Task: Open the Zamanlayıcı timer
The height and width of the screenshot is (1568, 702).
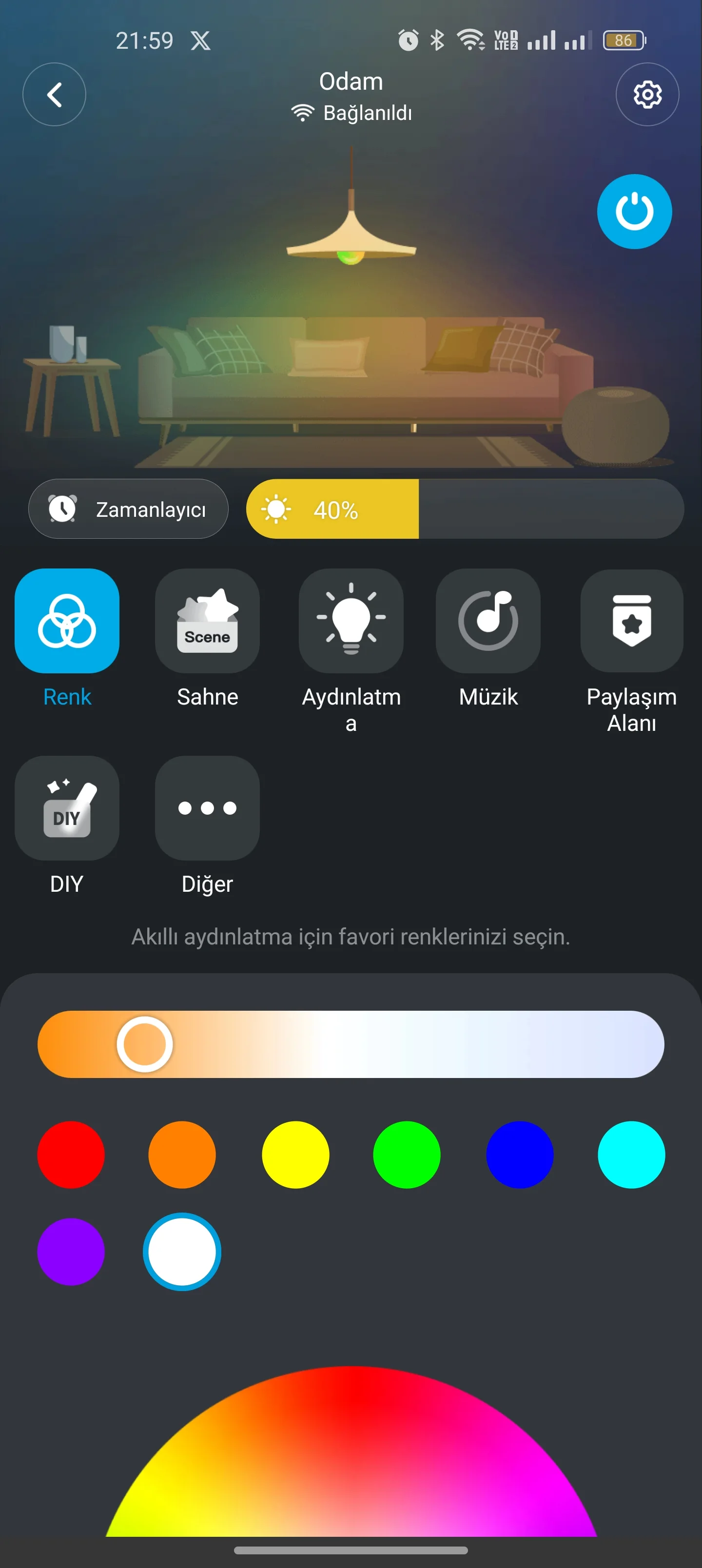Action: [129, 509]
